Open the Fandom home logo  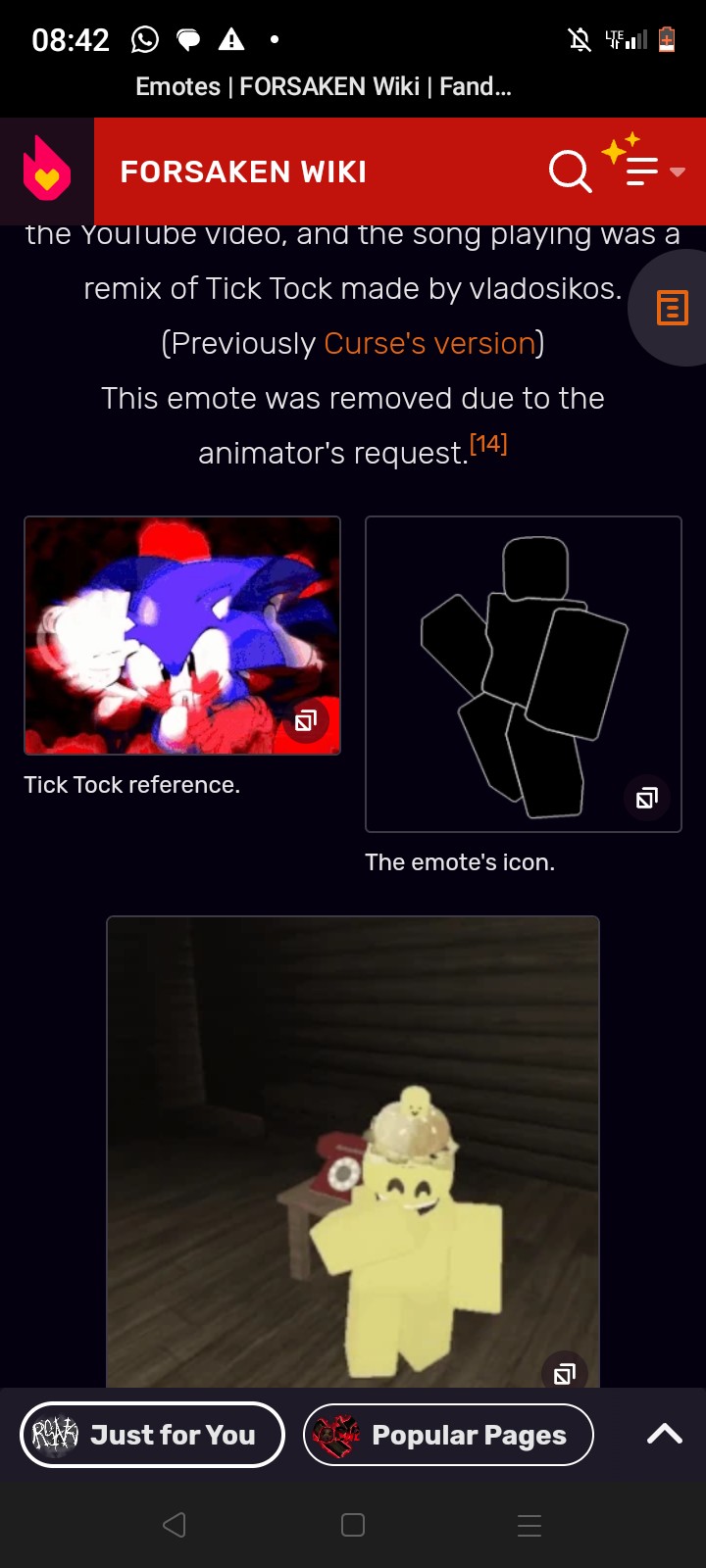(x=46, y=171)
